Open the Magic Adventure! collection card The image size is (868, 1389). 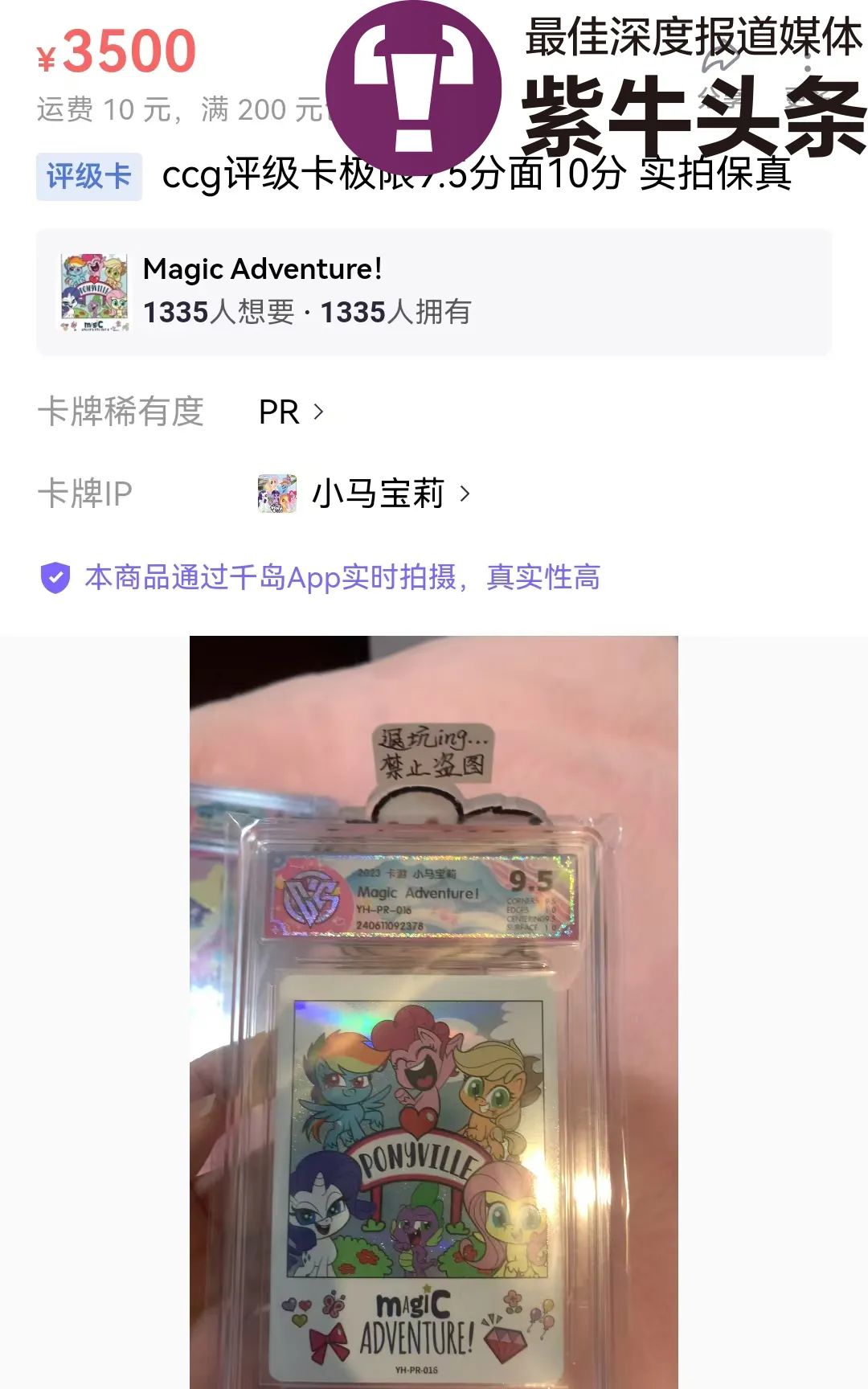(434, 292)
